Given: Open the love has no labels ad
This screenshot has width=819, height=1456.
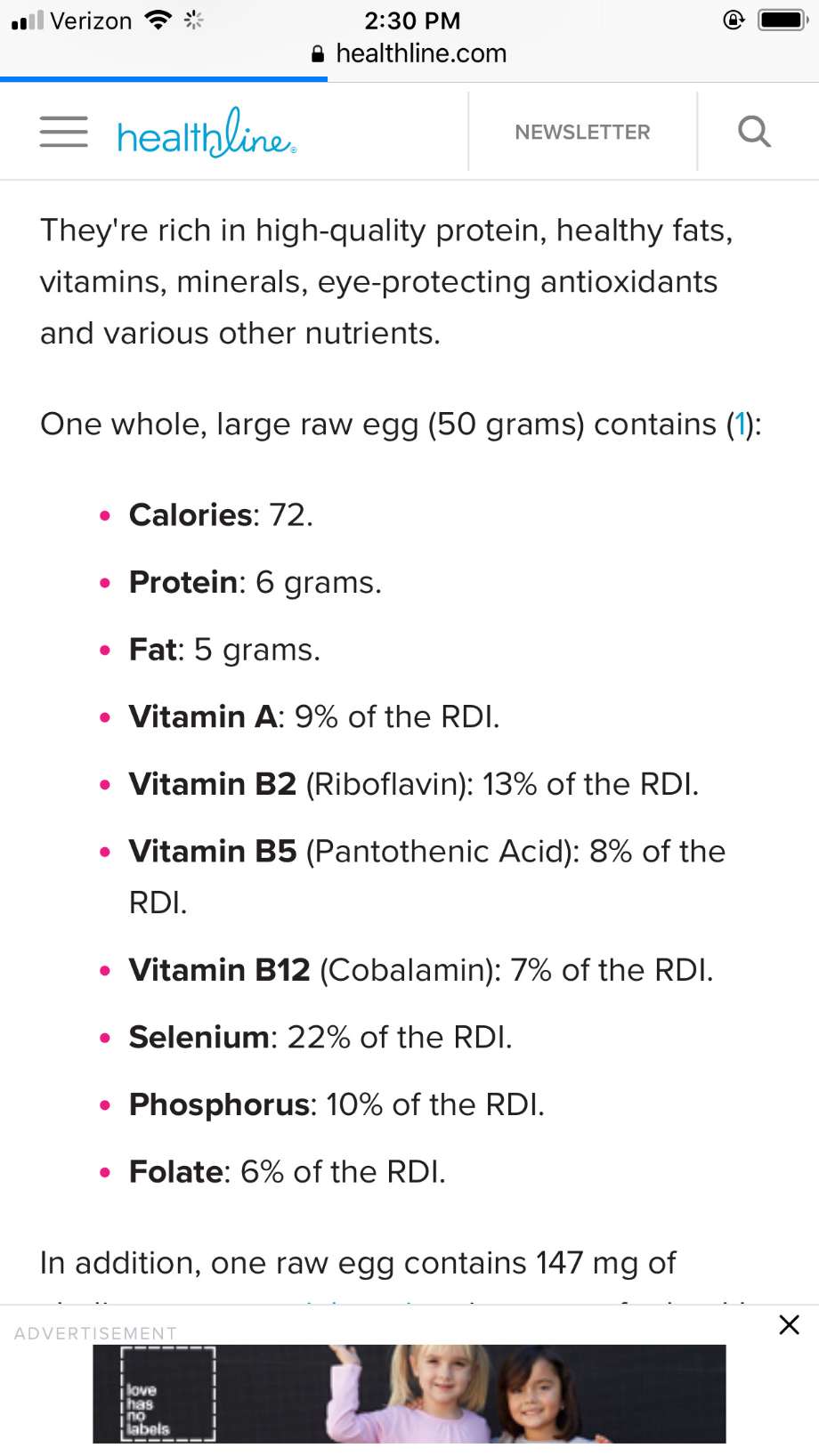Looking at the screenshot, I should (x=409, y=1394).
